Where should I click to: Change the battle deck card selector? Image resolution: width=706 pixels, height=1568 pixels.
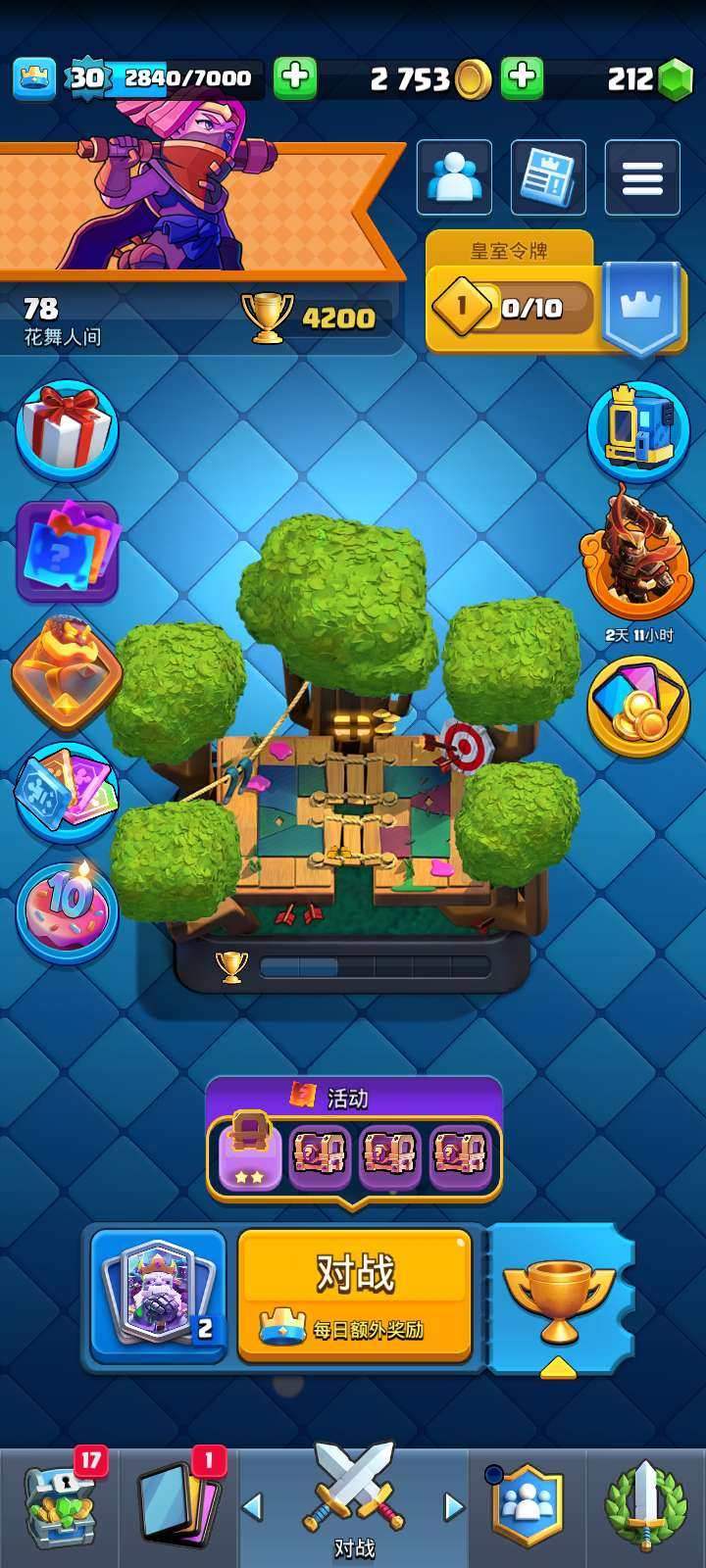point(159,1294)
